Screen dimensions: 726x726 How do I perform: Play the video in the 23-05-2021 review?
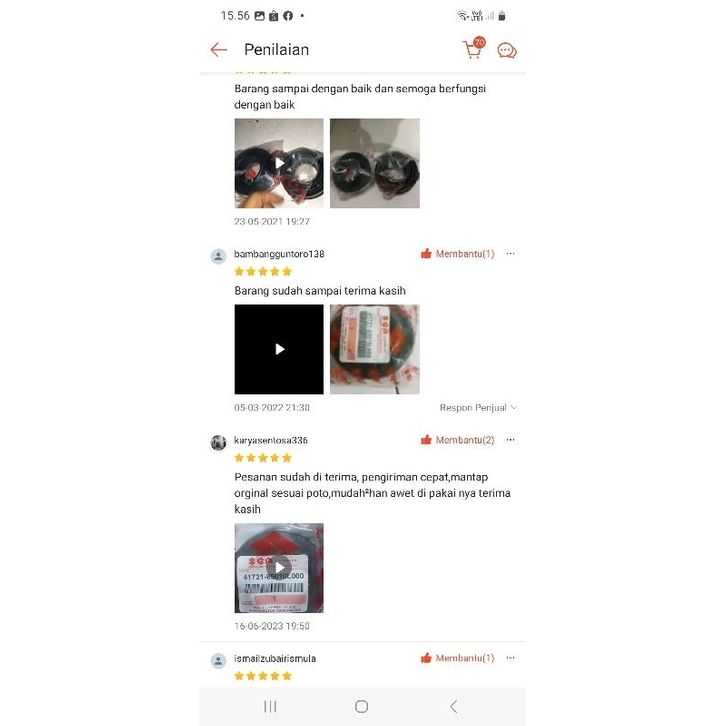pos(279,163)
